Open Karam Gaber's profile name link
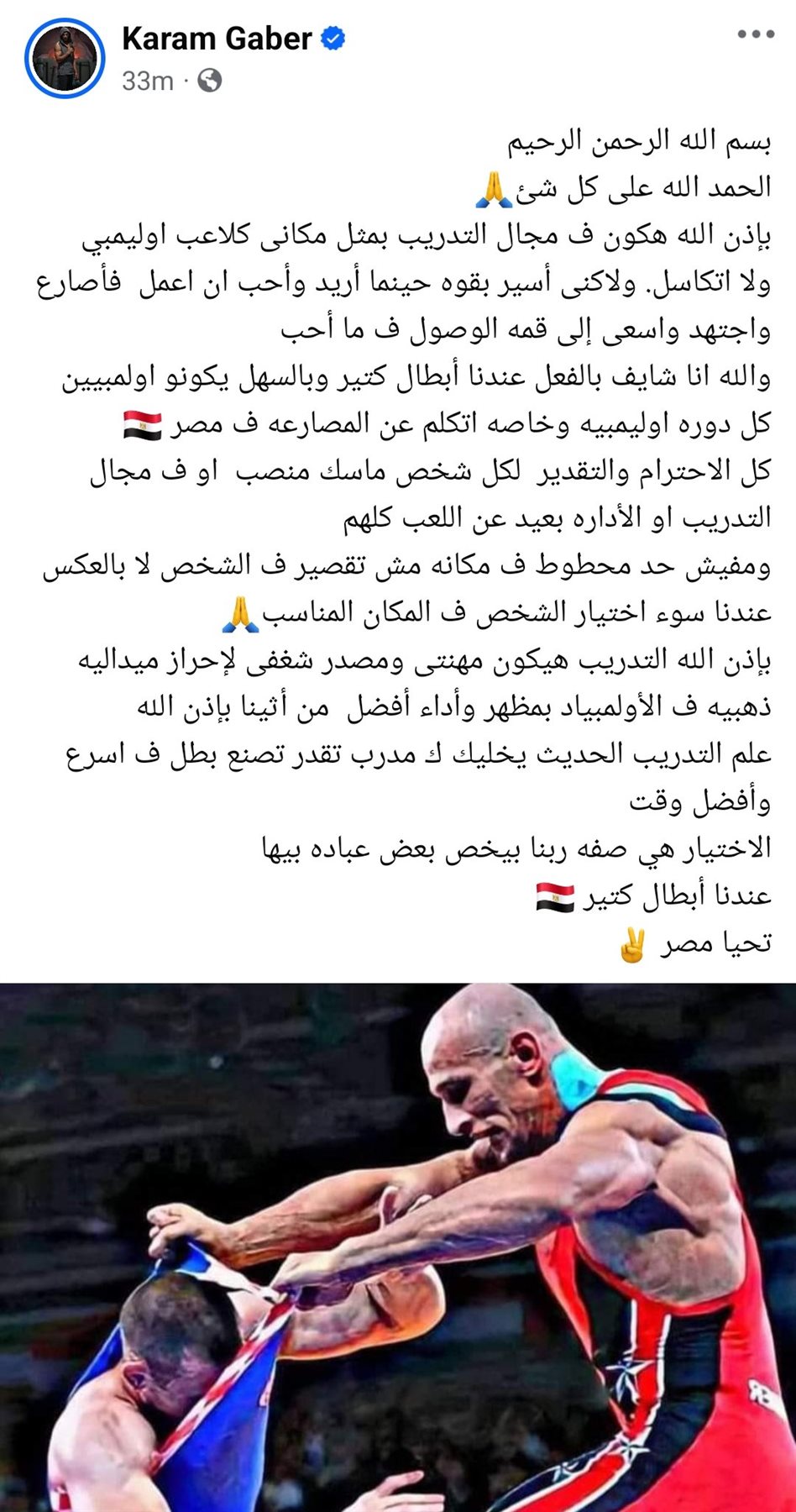Viewport: 796px width, 1512px height. (x=216, y=39)
